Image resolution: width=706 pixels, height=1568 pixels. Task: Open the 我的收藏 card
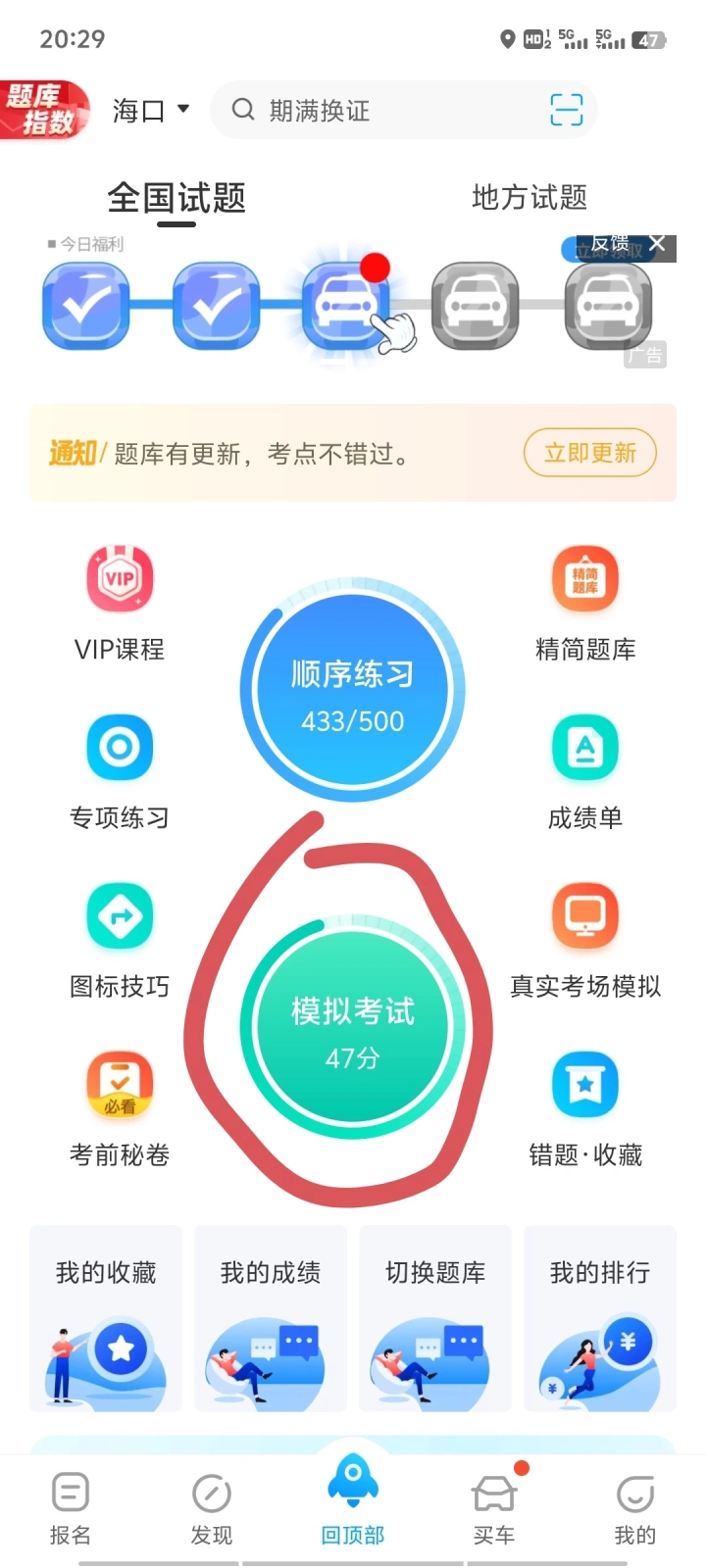106,1318
